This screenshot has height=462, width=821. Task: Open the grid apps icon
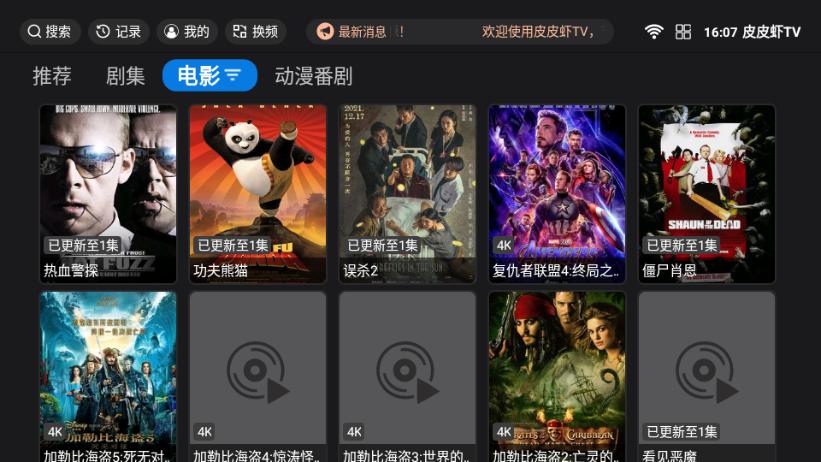tap(683, 32)
